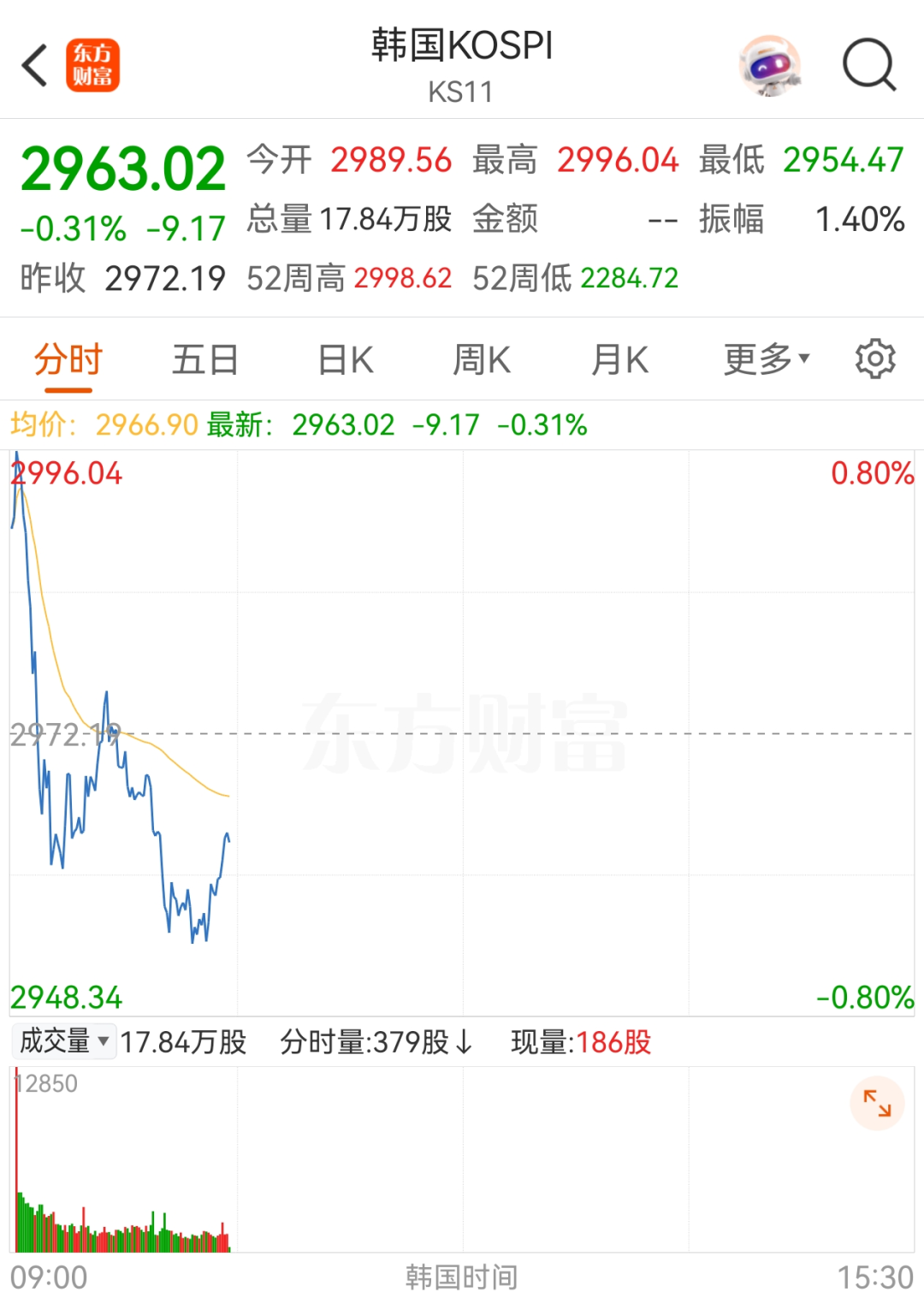Switch to the 分时 chart tab

pyautogui.click(x=68, y=360)
